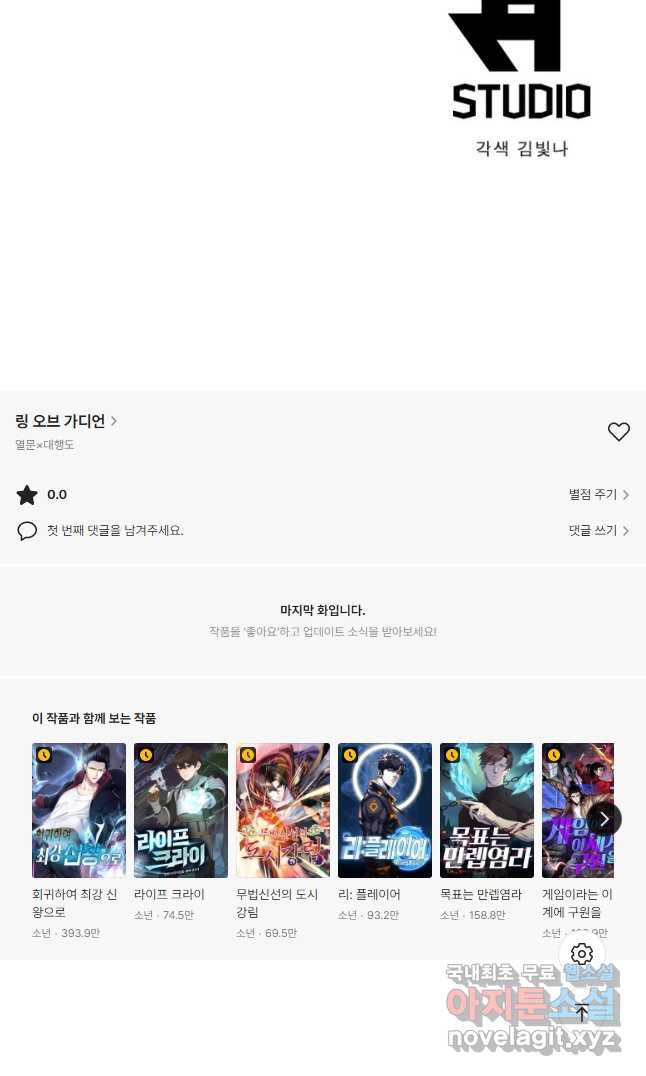Like this series with the heart icon
This screenshot has height=1076, width=646.
(x=619, y=432)
